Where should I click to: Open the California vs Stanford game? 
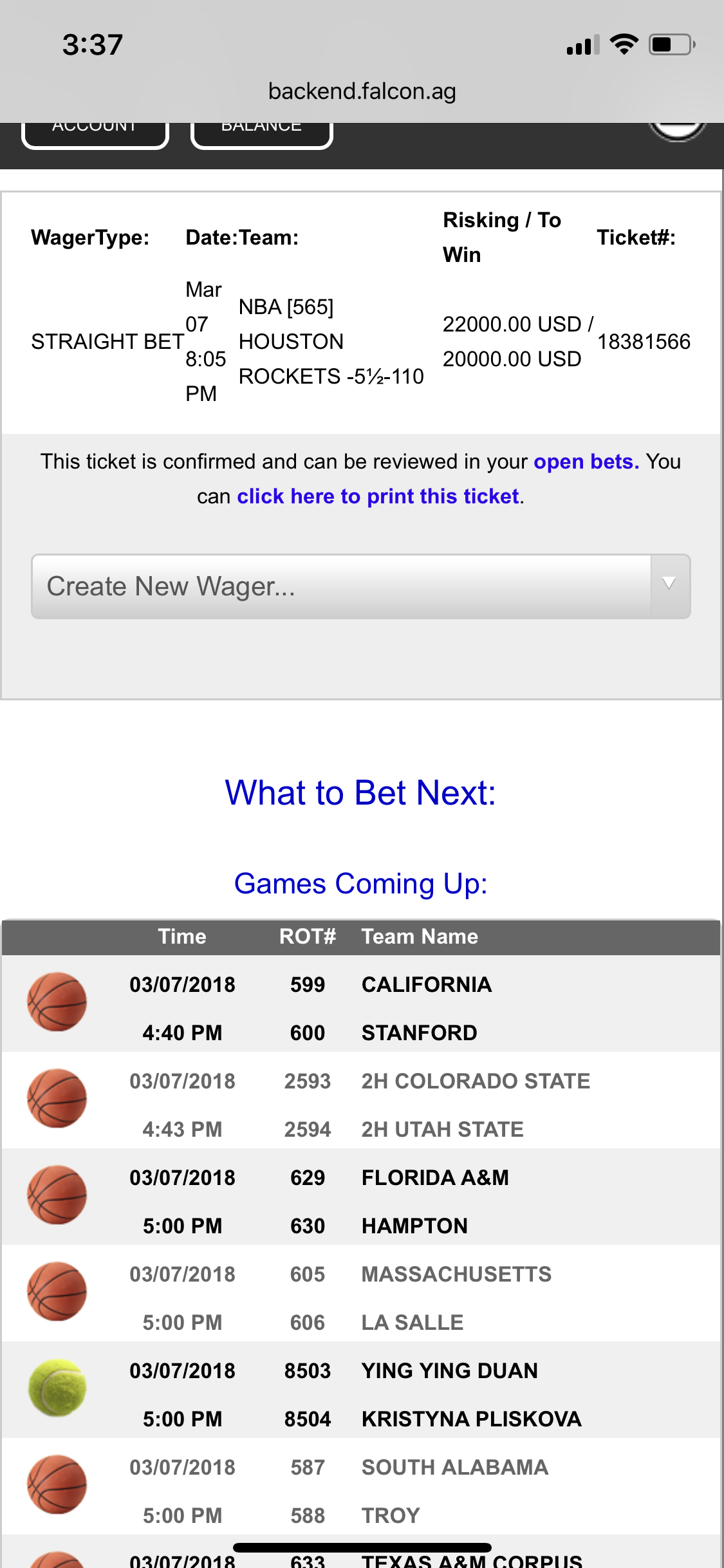(361, 1003)
